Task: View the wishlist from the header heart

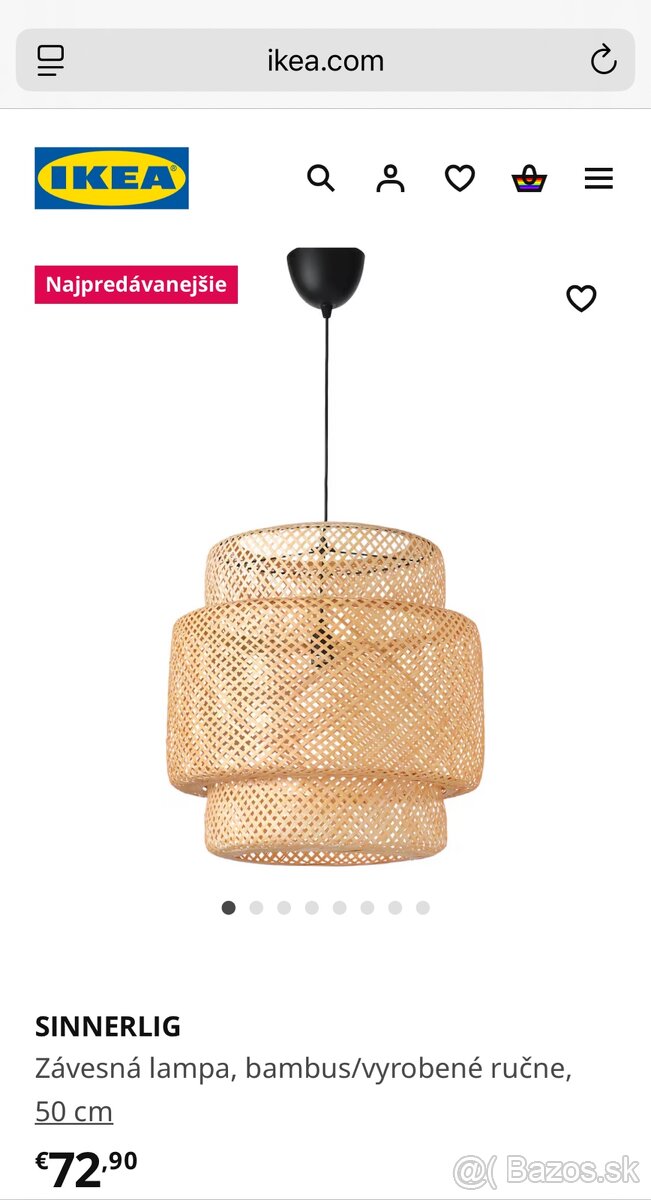Action: pos(460,179)
